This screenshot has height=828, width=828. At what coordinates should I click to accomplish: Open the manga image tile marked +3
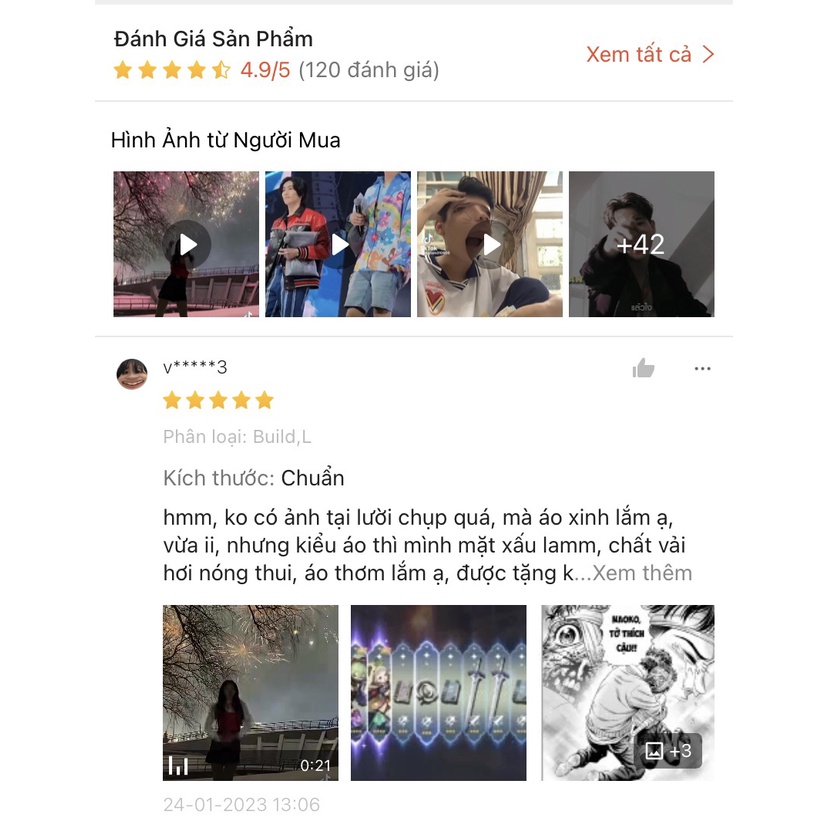tap(628, 692)
